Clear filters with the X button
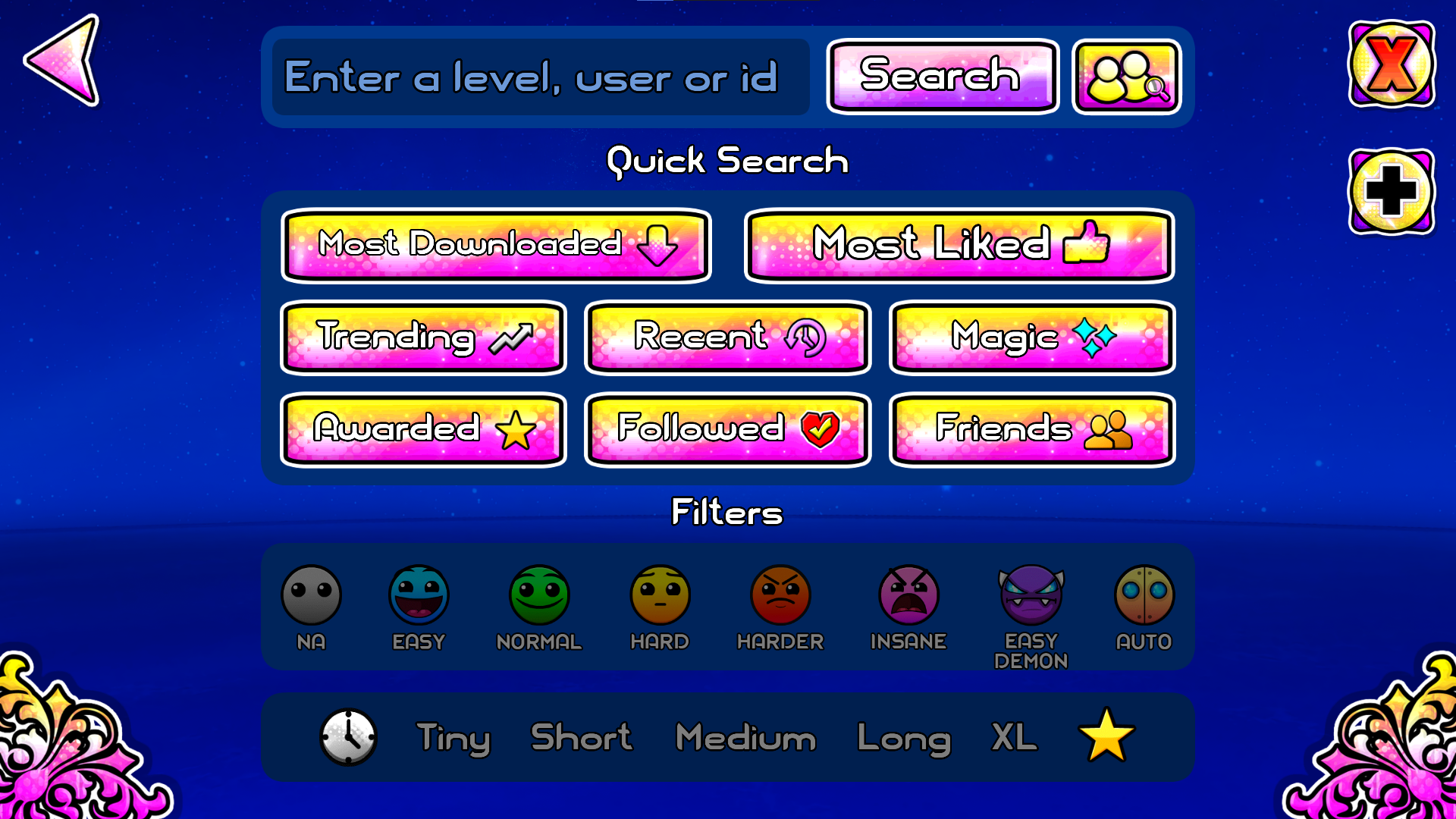1456x819 pixels. 1392,64
